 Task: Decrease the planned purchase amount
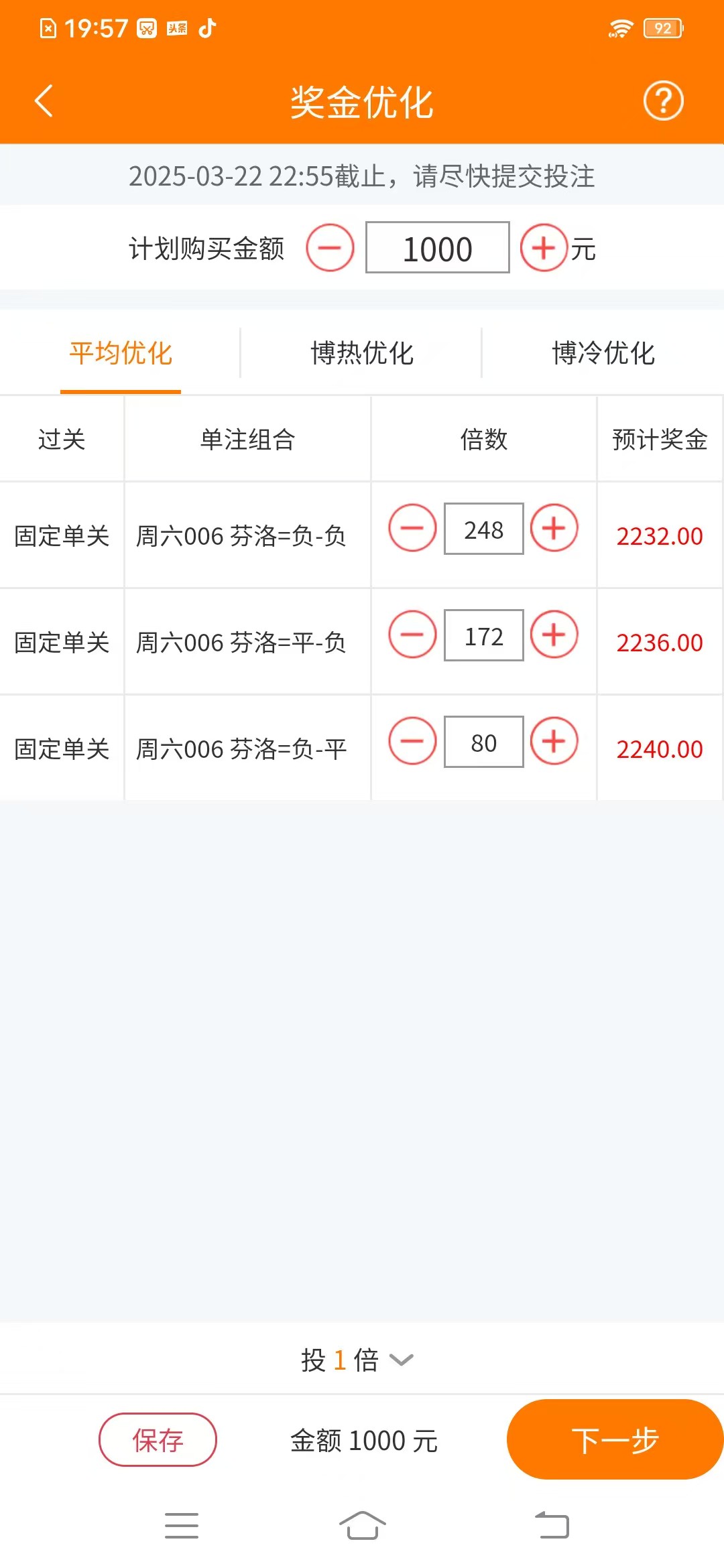[330, 248]
